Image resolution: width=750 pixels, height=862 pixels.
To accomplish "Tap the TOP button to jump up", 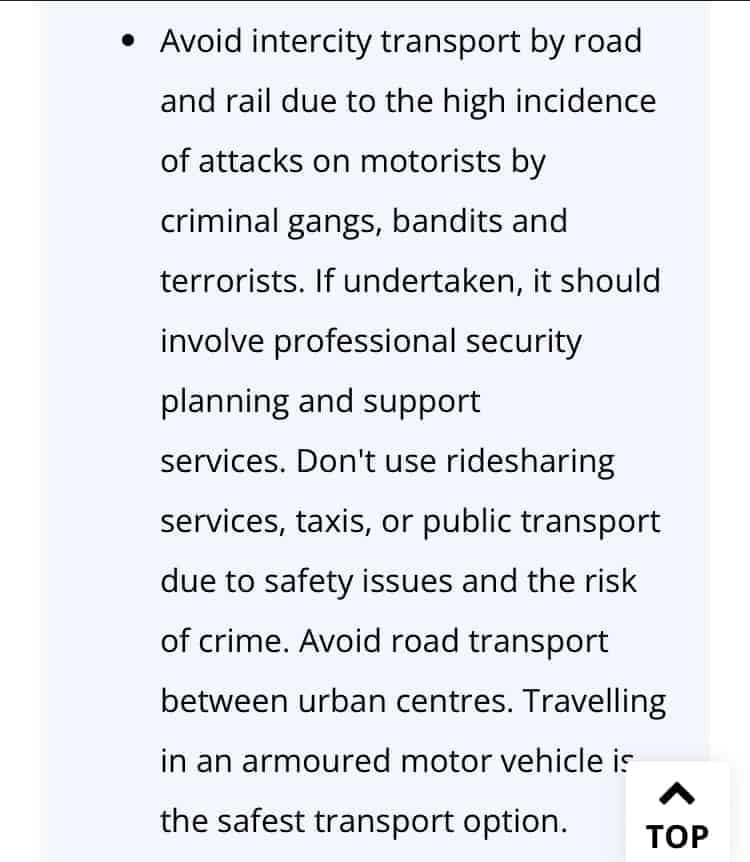I will (677, 814).
